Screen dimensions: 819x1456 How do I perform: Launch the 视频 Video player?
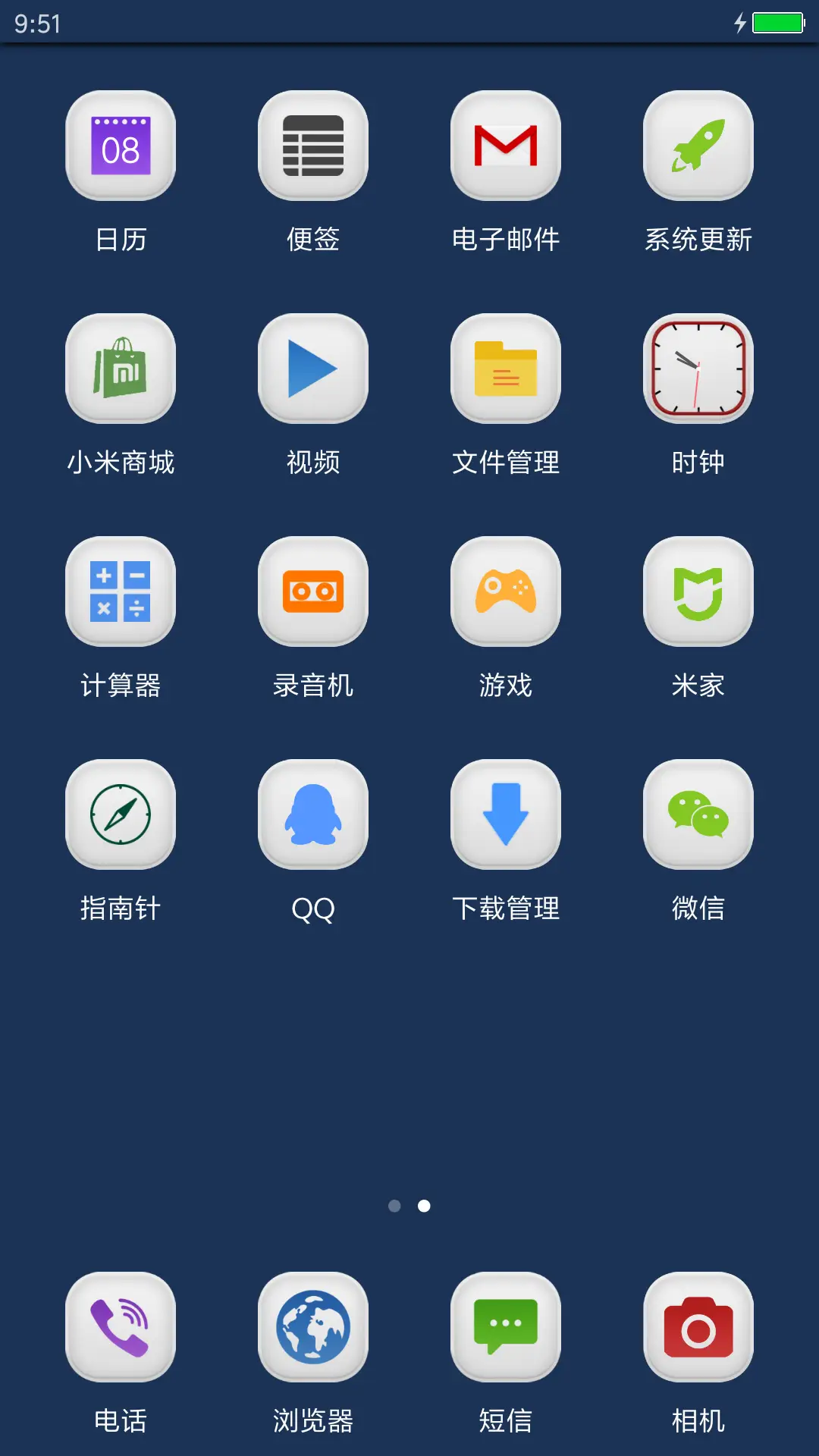[x=313, y=369]
